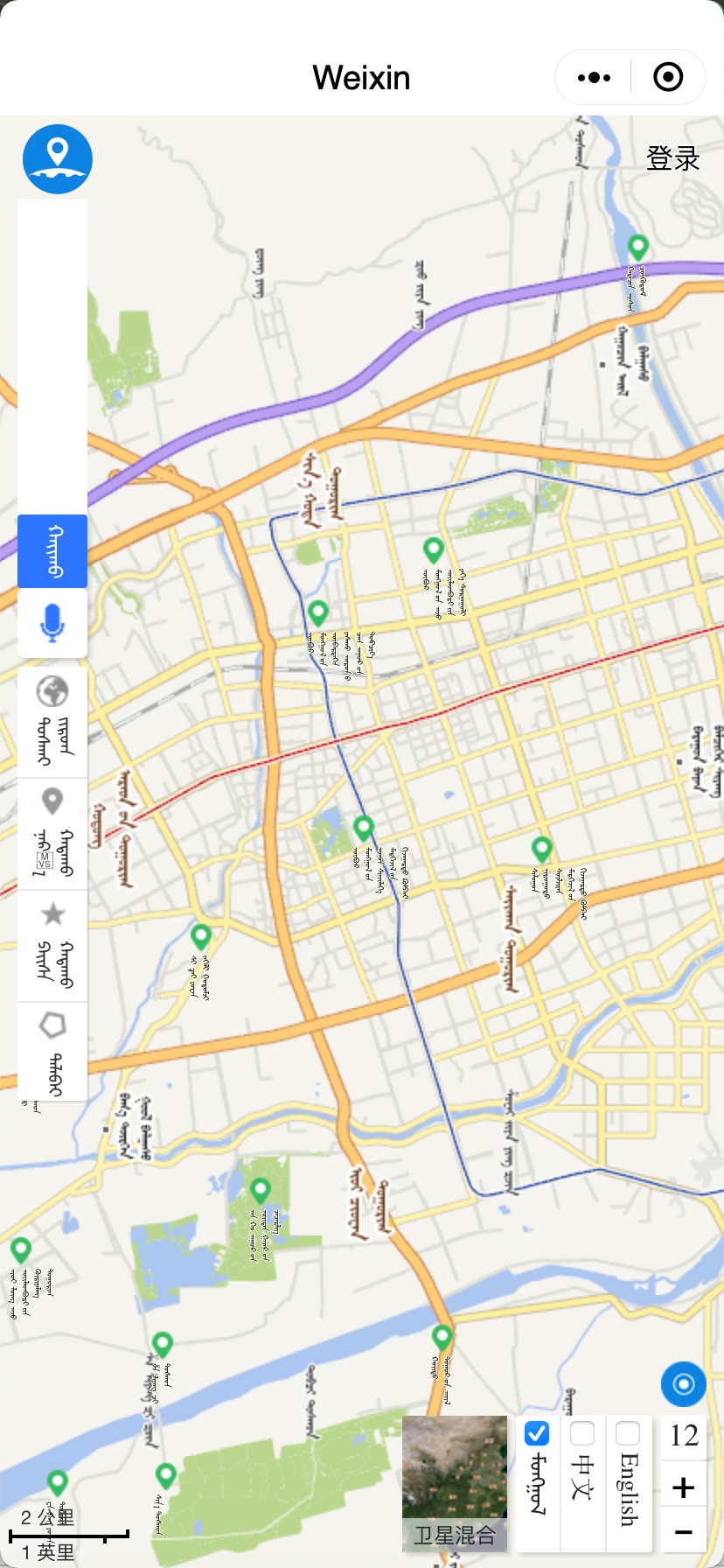Focus the vertical search input field
724x1568 pixels.
(x=52, y=356)
